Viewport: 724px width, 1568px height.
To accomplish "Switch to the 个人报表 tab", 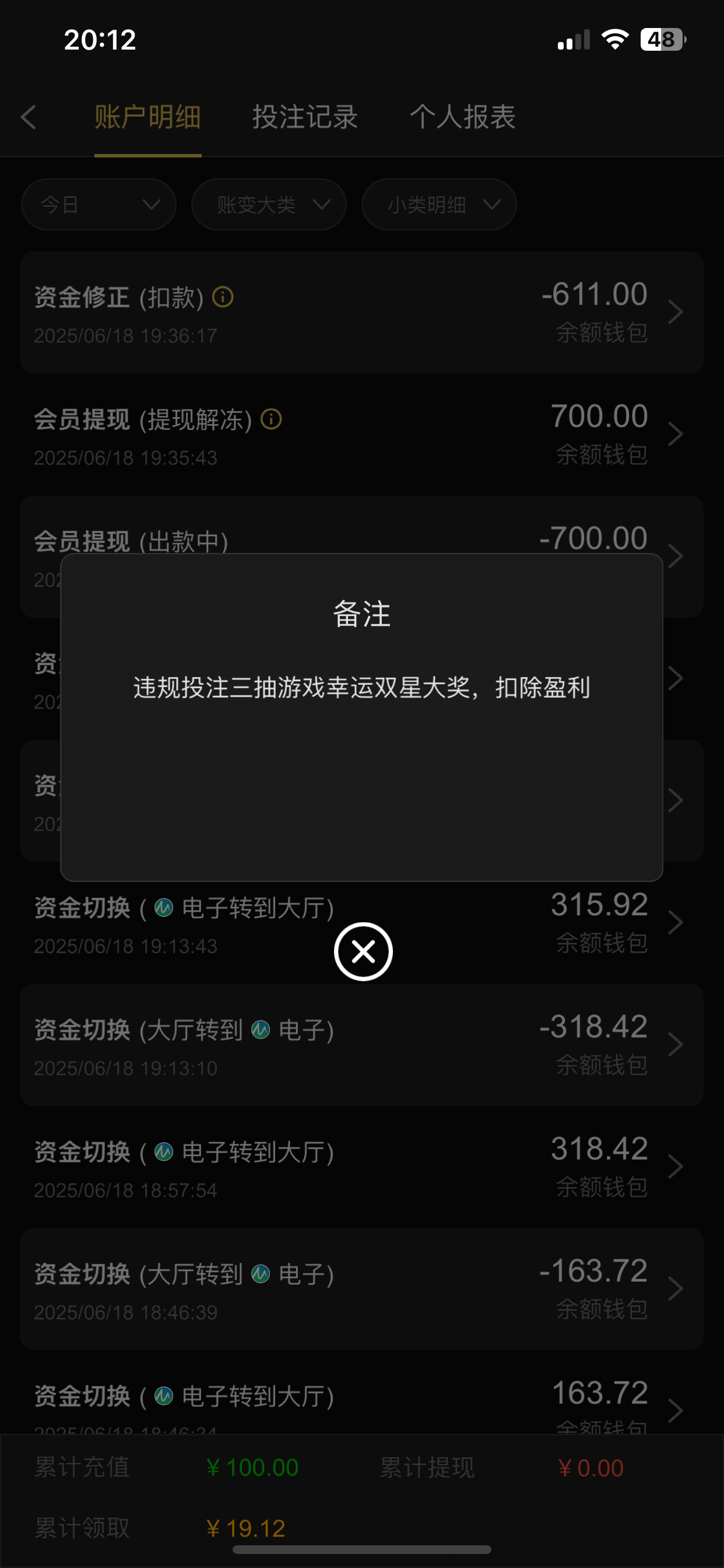I will coord(462,117).
